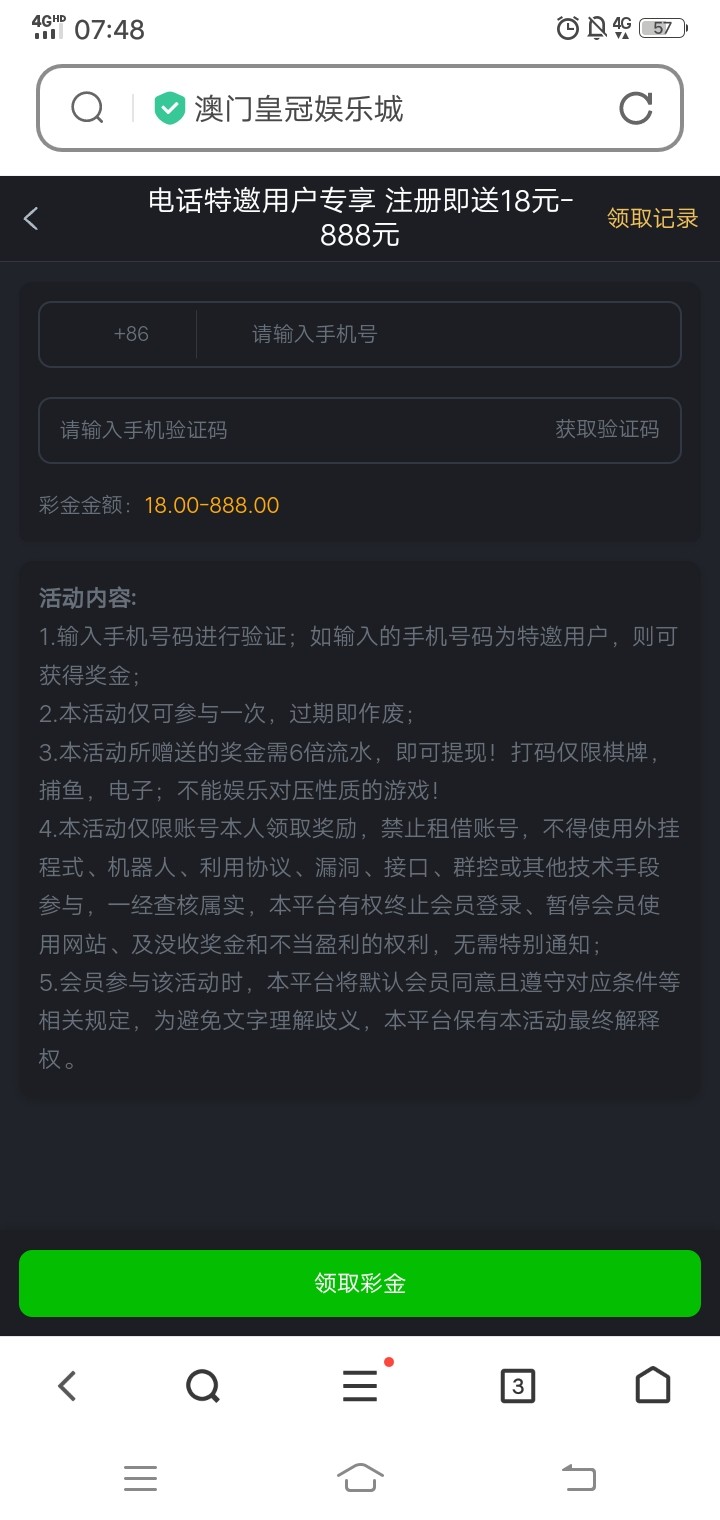720x1520 pixels.
Task: Go back using the page header arrow
Action: (31, 218)
